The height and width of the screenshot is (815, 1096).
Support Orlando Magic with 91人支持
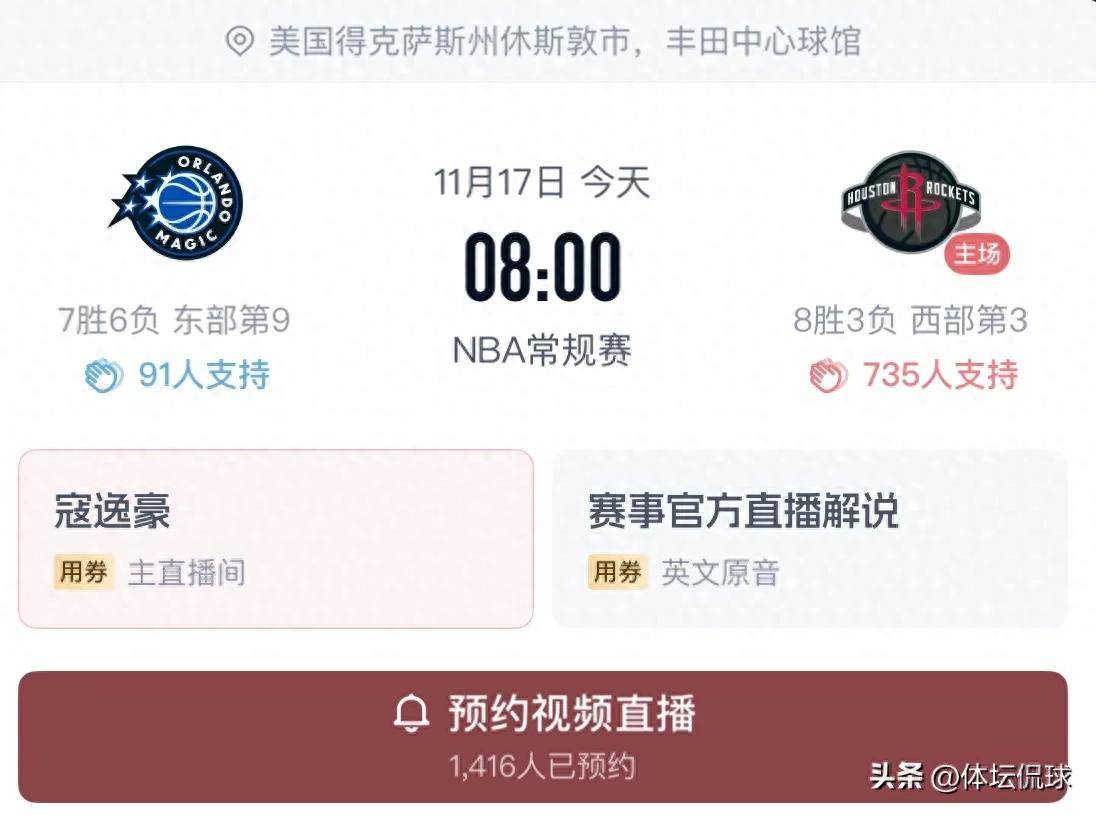point(178,376)
